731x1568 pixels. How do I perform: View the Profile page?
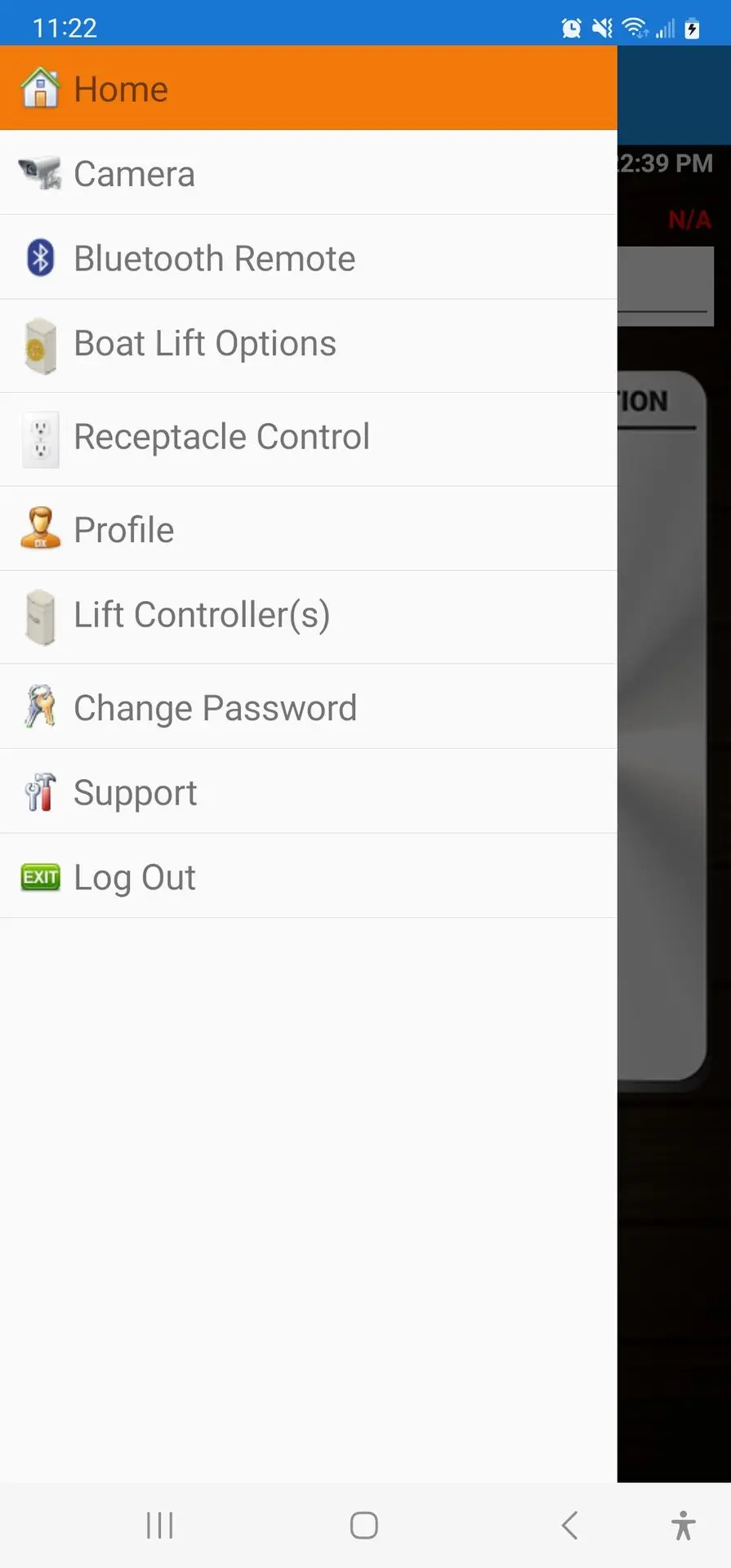click(x=309, y=529)
